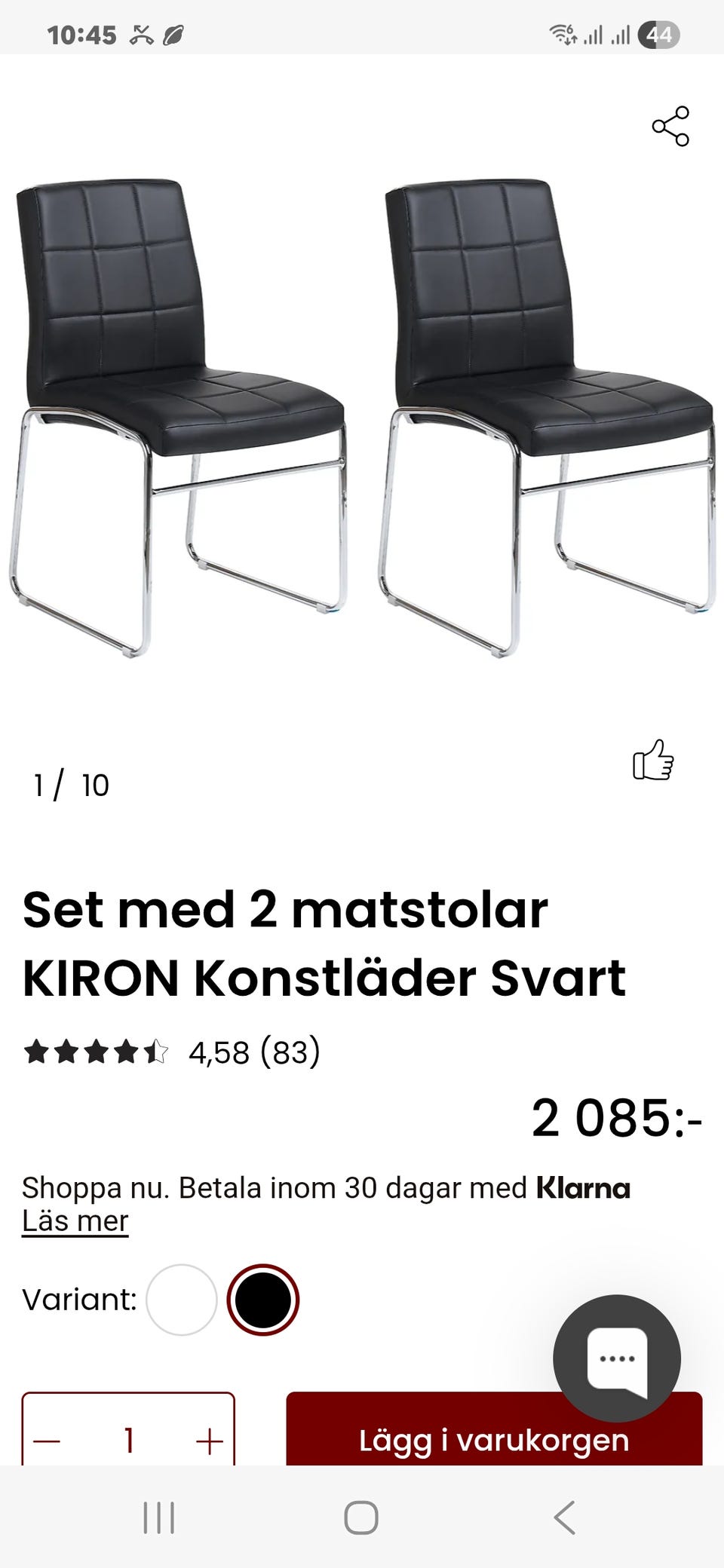The height and width of the screenshot is (1568, 724).
Task: Select the white color variant
Action: tap(182, 1300)
